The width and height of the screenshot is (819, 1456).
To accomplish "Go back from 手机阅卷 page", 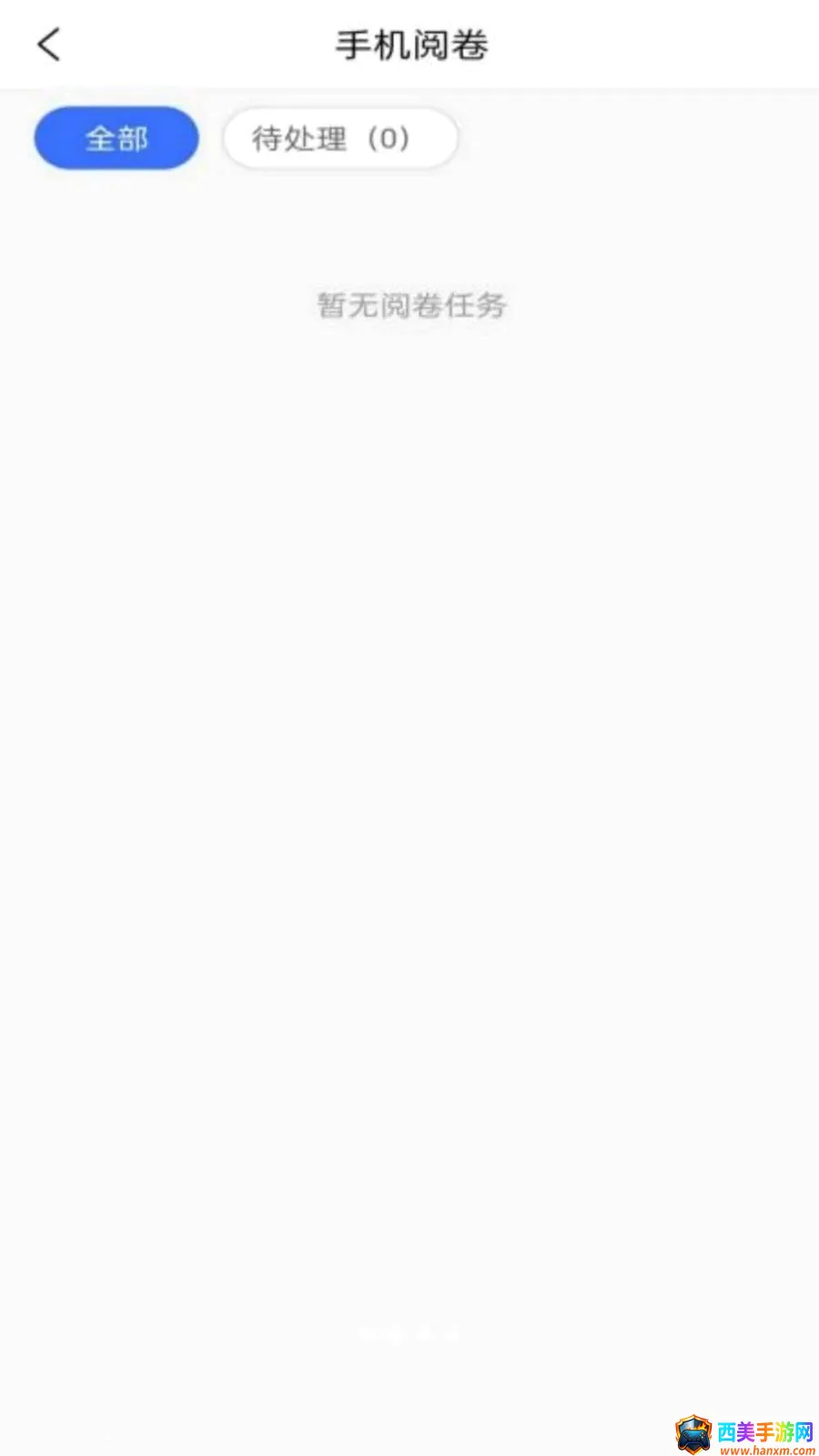I will click(x=49, y=44).
